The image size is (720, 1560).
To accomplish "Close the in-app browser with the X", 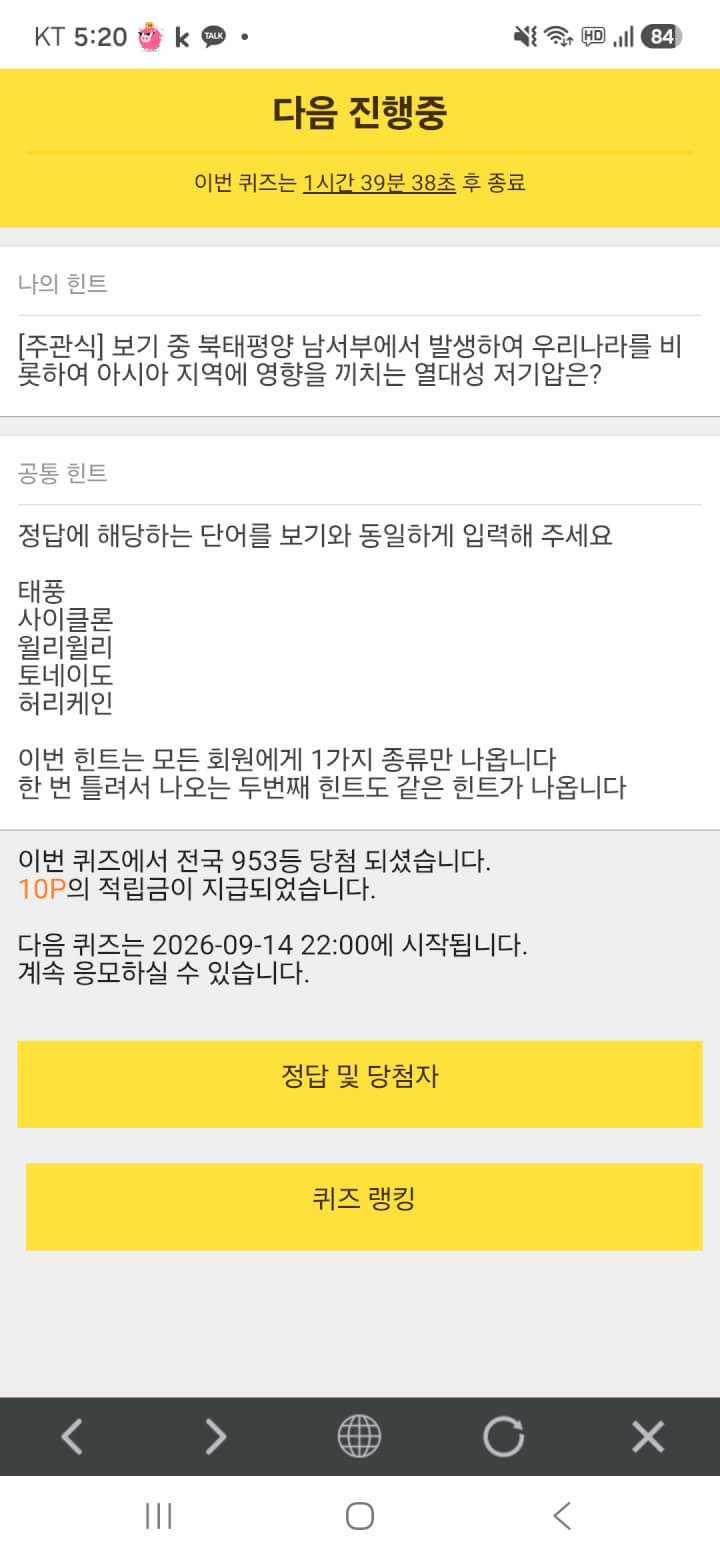I will (648, 1437).
